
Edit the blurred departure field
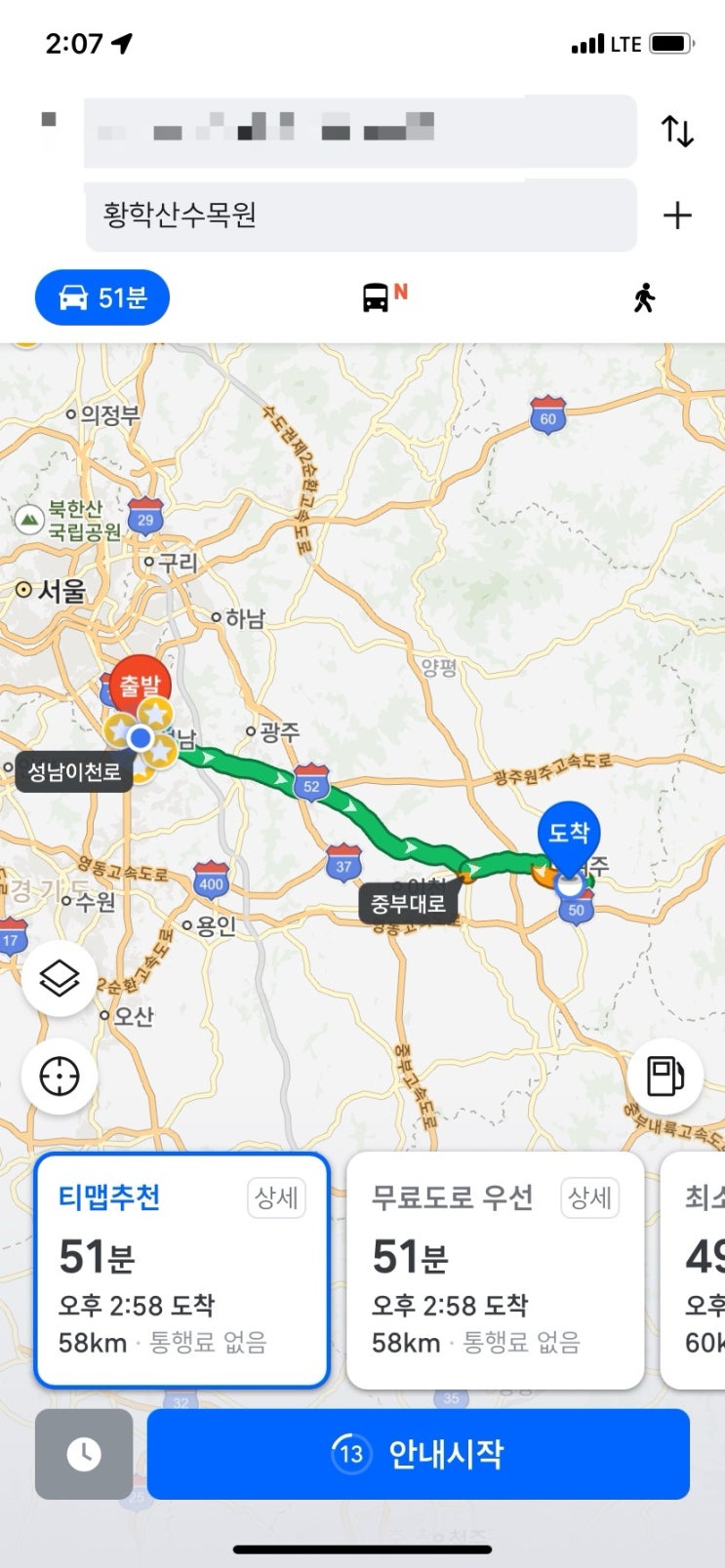point(360,131)
